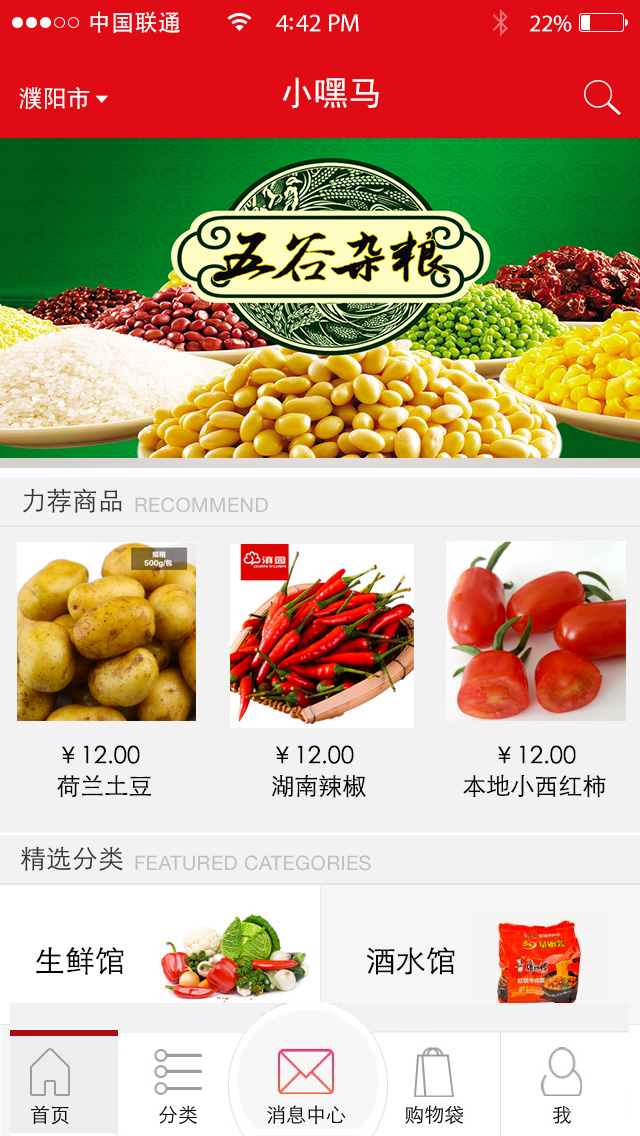
Task: Browse the 生鲜馆 category
Action: pyautogui.click(x=160, y=960)
